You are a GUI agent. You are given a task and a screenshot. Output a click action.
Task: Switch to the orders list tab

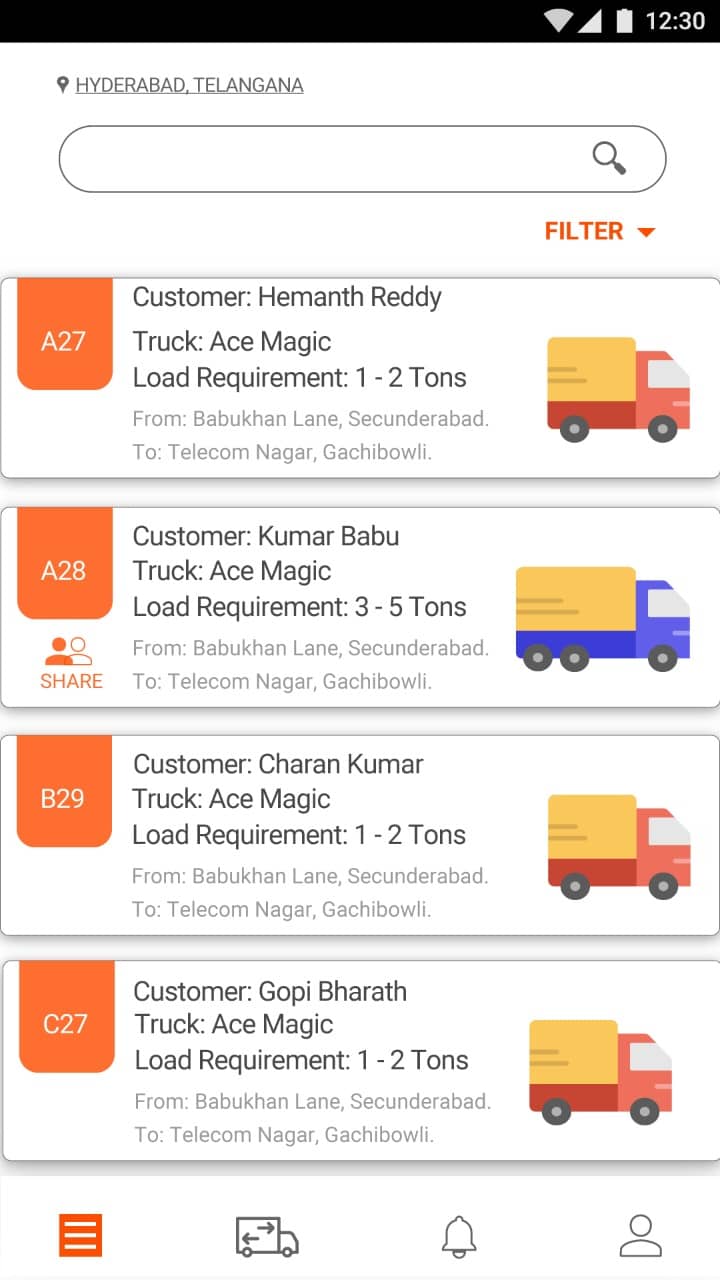coord(81,1235)
